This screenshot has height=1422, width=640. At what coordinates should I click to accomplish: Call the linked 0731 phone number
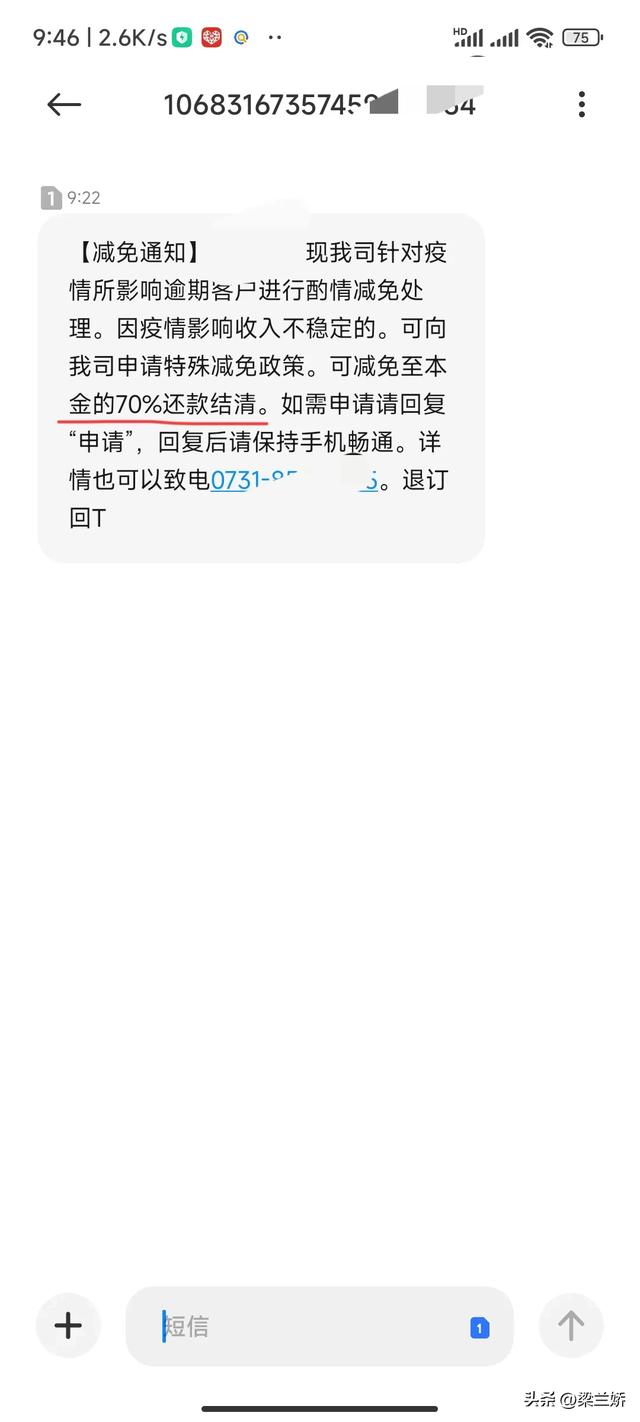[293, 481]
